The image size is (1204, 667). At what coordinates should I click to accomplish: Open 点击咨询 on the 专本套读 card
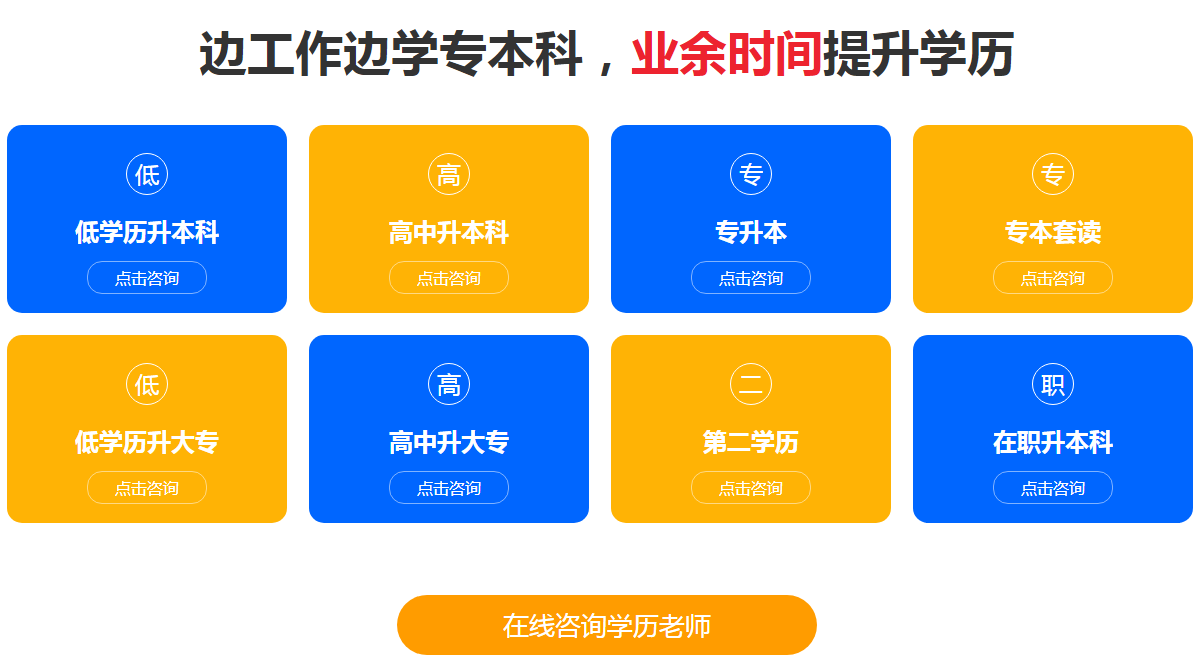(1053, 278)
